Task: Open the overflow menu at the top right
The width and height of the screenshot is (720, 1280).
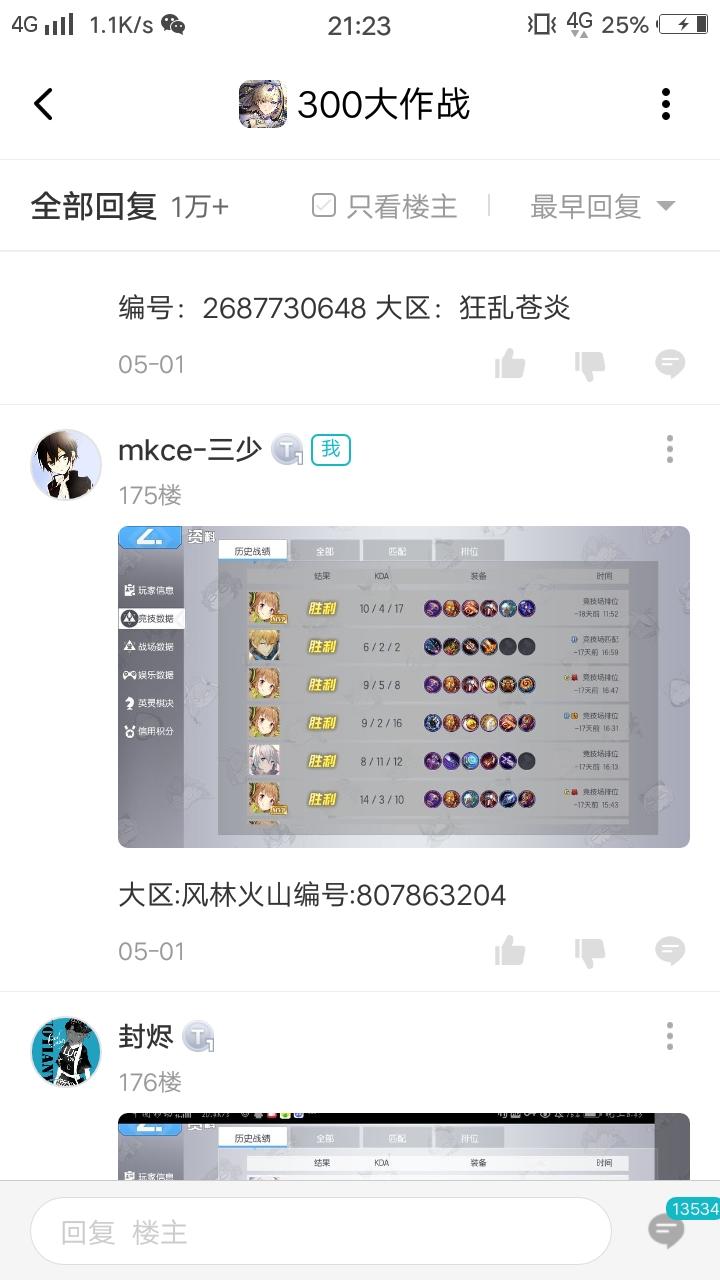Action: pyautogui.click(x=667, y=103)
